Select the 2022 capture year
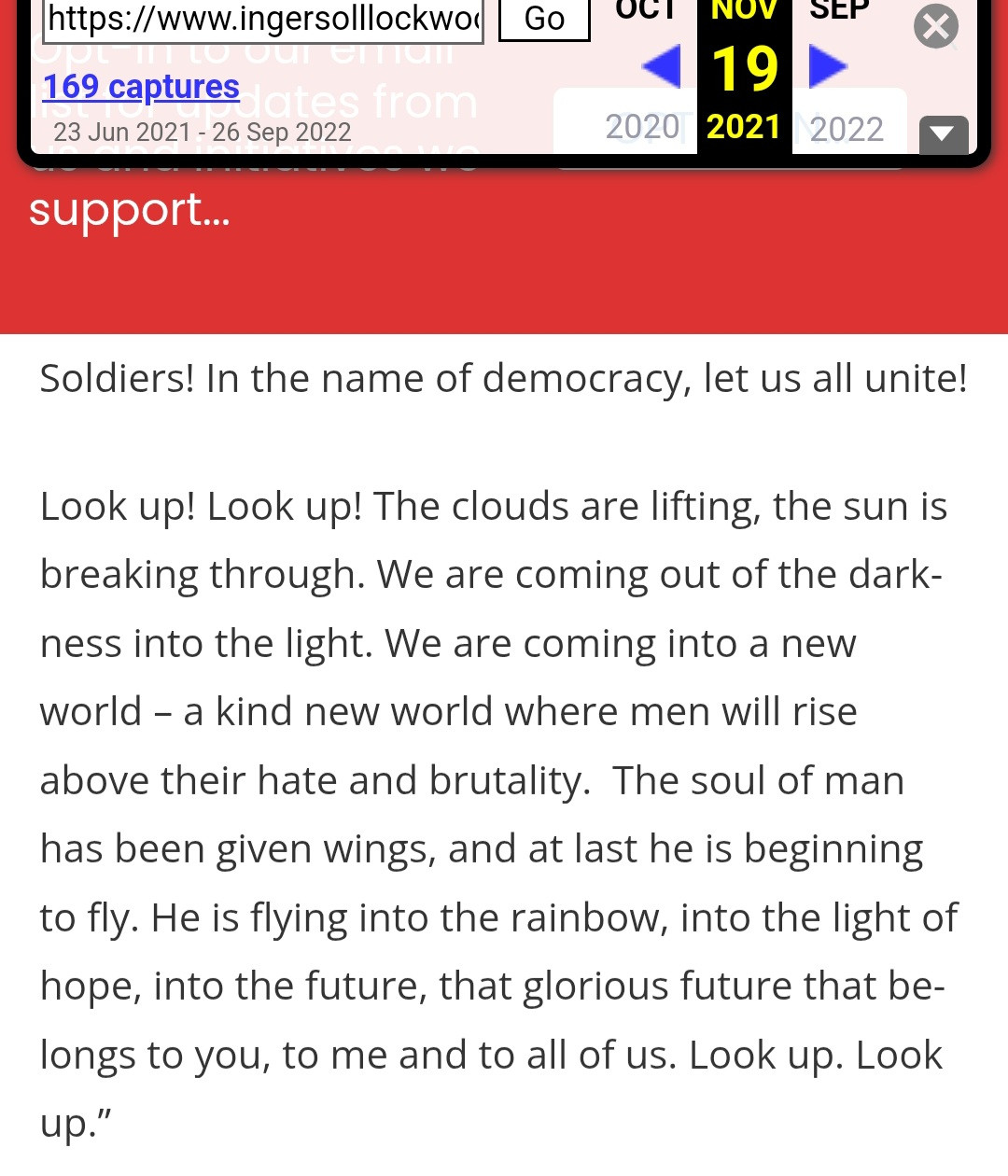Image resolution: width=1008 pixels, height=1176 pixels. 847,129
